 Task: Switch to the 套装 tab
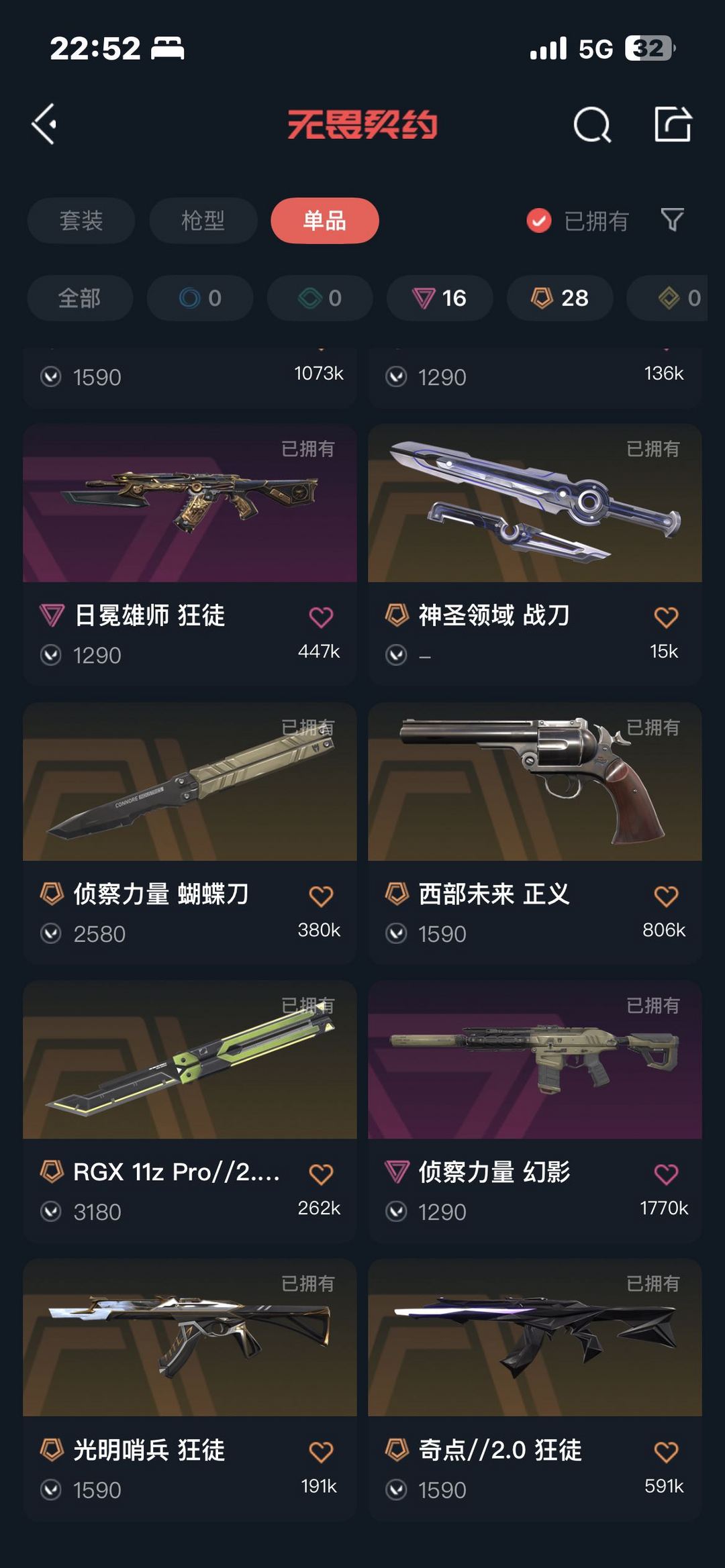point(81,221)
